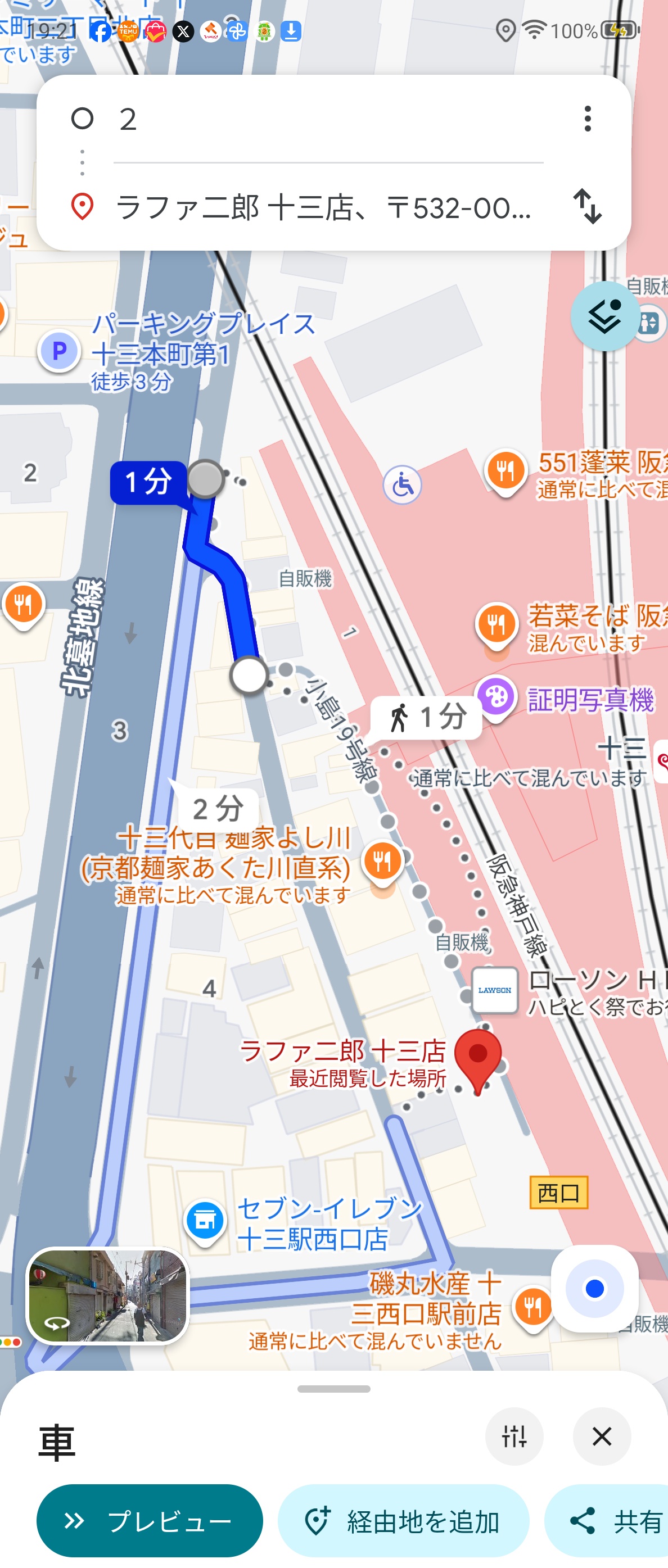Open the パーキングプレイス 十三本町第1 parking pin
Viewport: 668px width, 1568px height.
point(59,351)
